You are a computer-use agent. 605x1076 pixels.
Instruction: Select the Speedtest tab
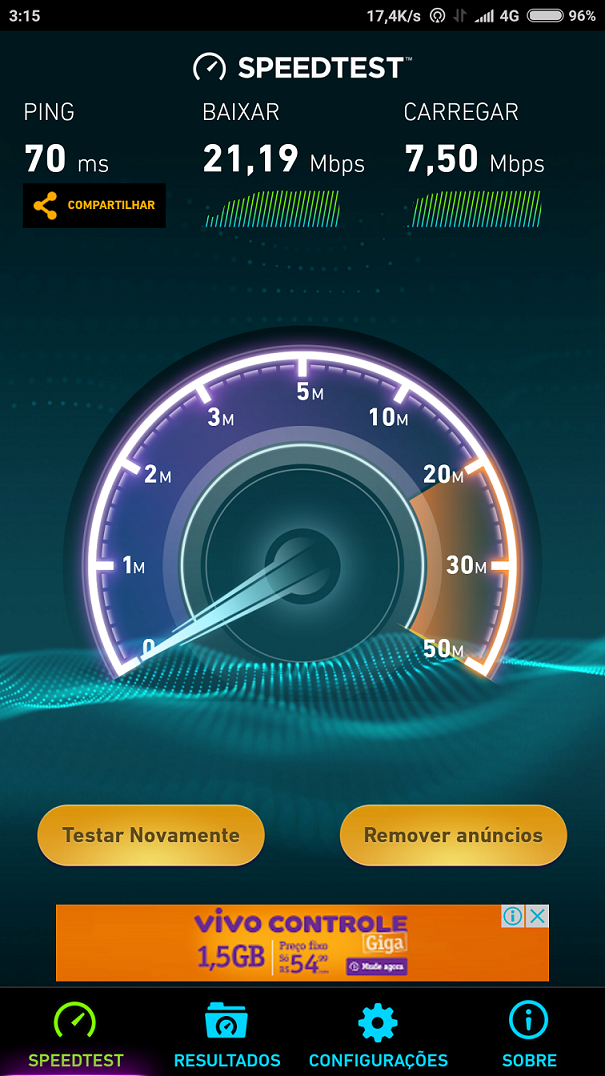(75, 1033)
